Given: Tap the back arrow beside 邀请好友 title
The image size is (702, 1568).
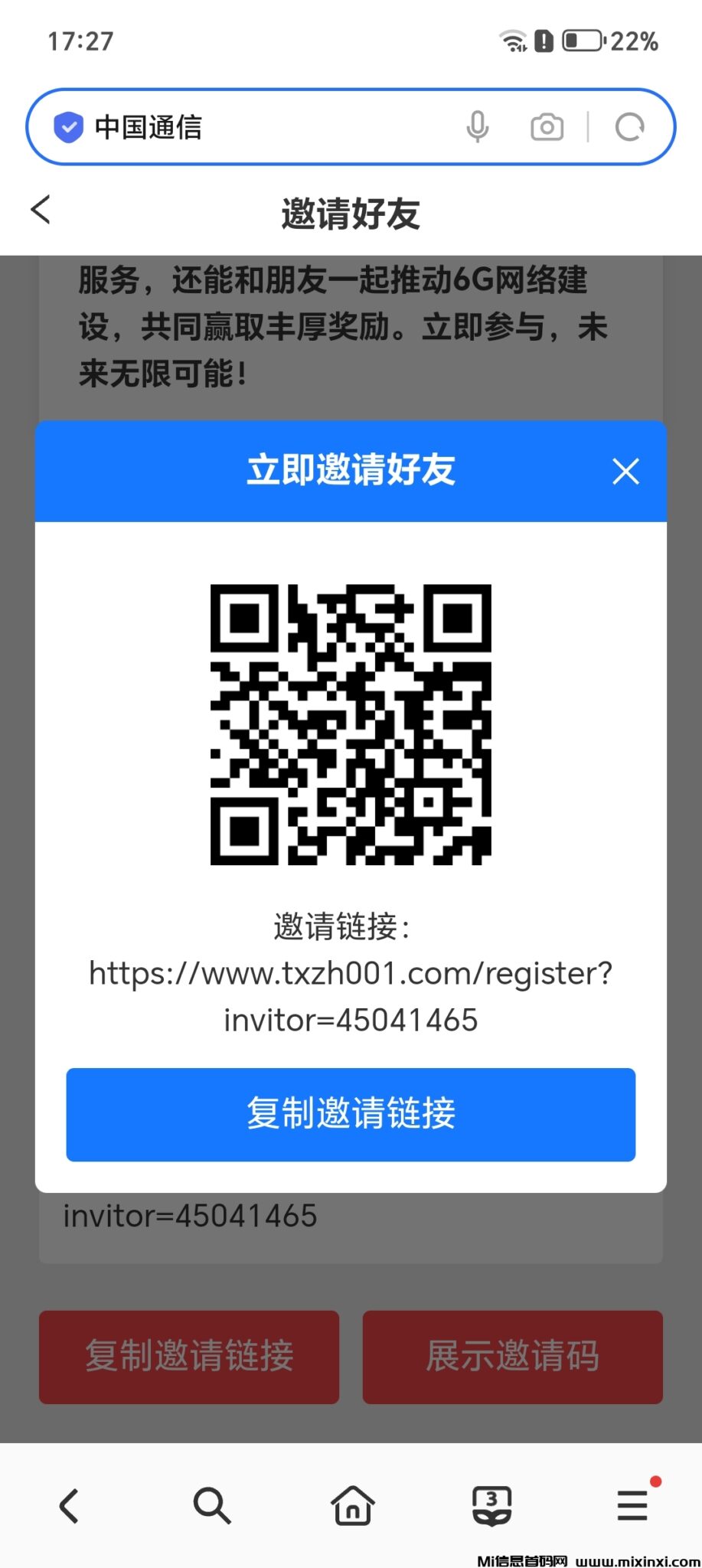Looking at the screenshot, I should [41, 209].
